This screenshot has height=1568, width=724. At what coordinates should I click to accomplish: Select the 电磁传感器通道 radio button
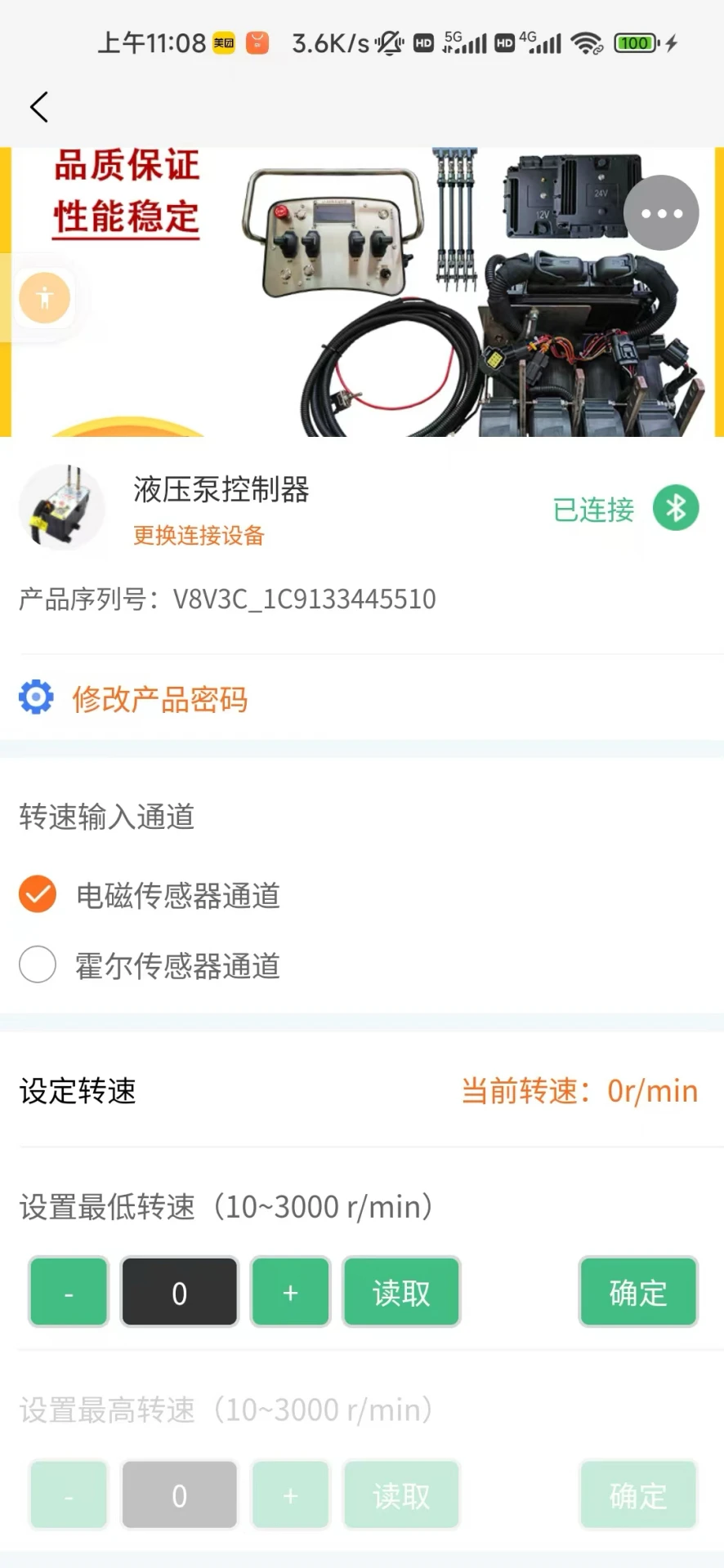[37, 893]
